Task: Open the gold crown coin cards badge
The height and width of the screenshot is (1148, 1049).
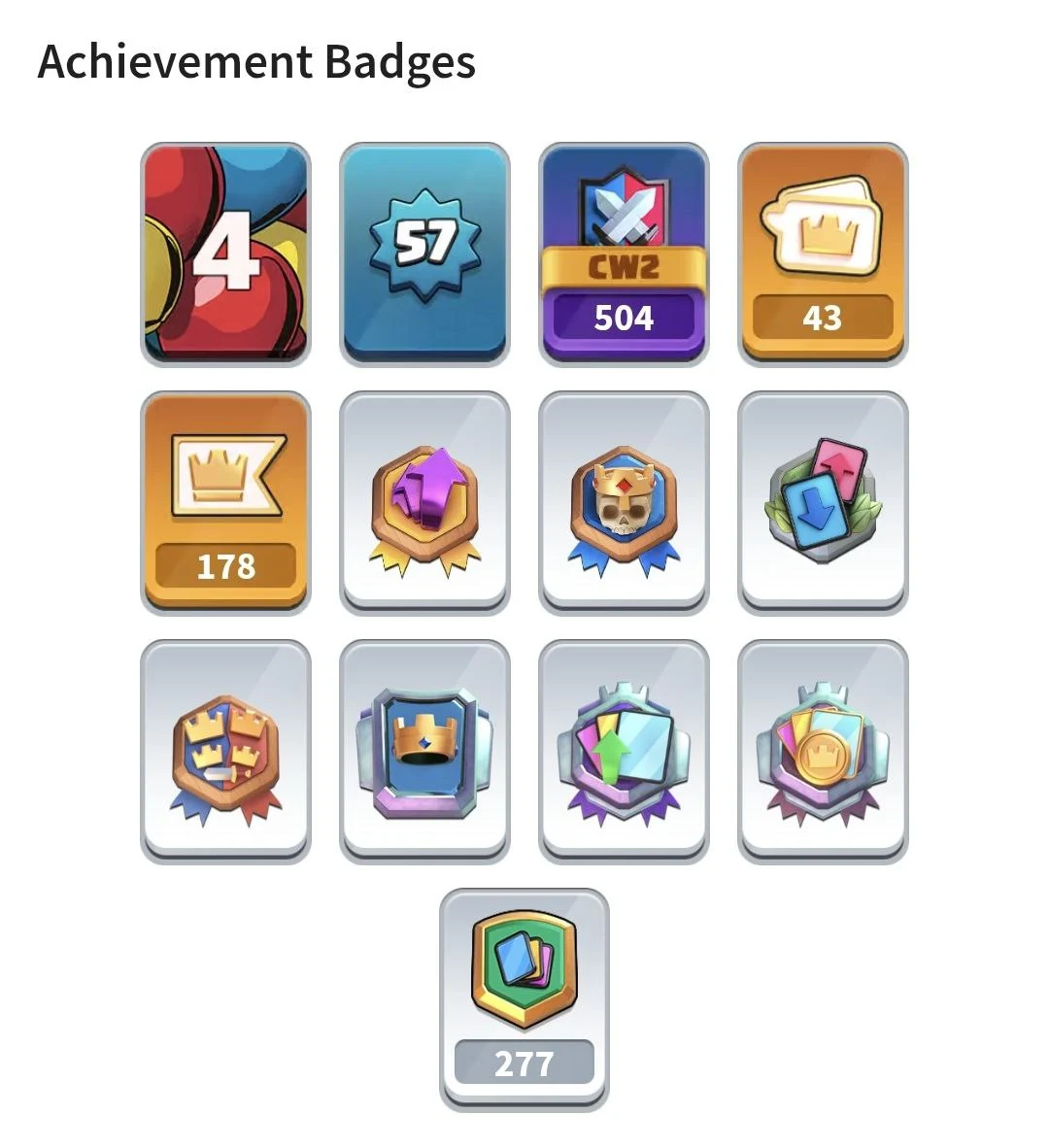Action: [823, 751]
